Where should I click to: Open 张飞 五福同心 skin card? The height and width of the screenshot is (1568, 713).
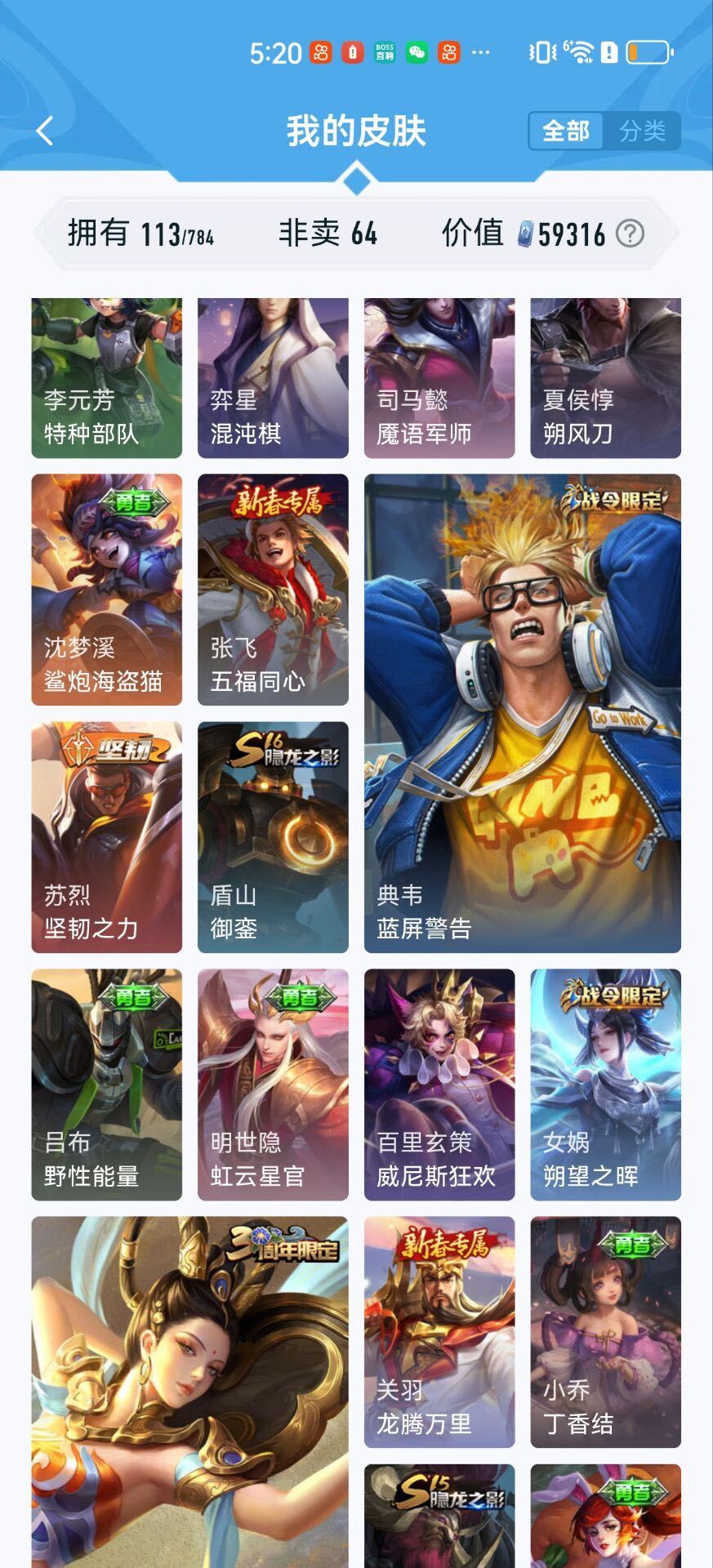pyautogui.click(x=273, y=589)
